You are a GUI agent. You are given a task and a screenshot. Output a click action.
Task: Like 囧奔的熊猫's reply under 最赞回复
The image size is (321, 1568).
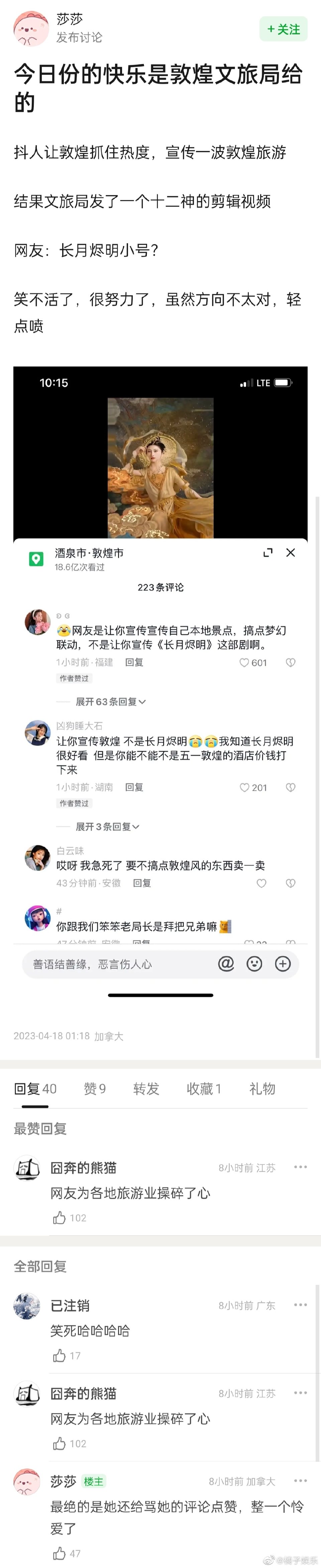point(60,1217)
